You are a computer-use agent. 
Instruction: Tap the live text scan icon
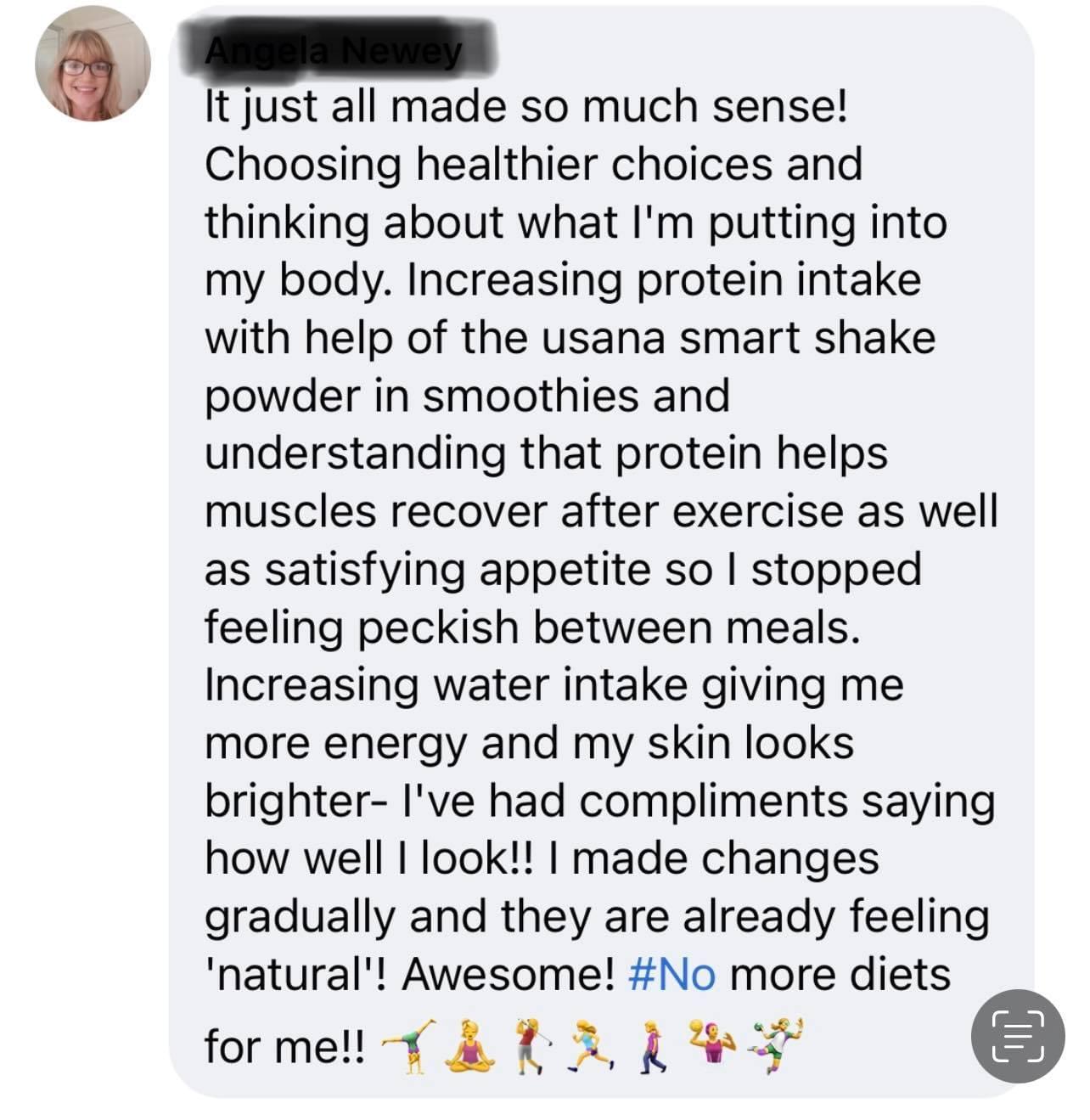1017,1036
